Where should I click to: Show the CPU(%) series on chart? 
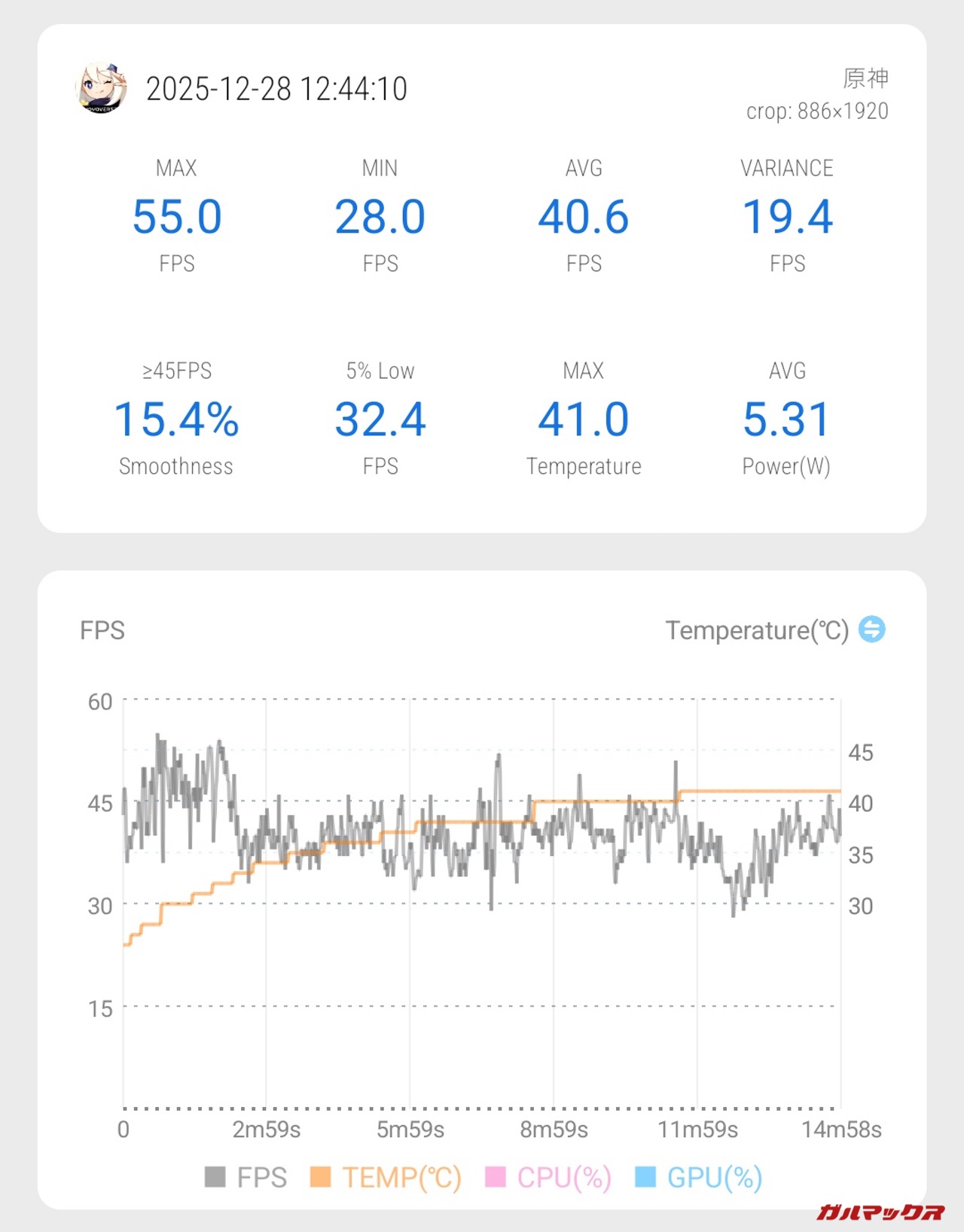(548, 1177)
